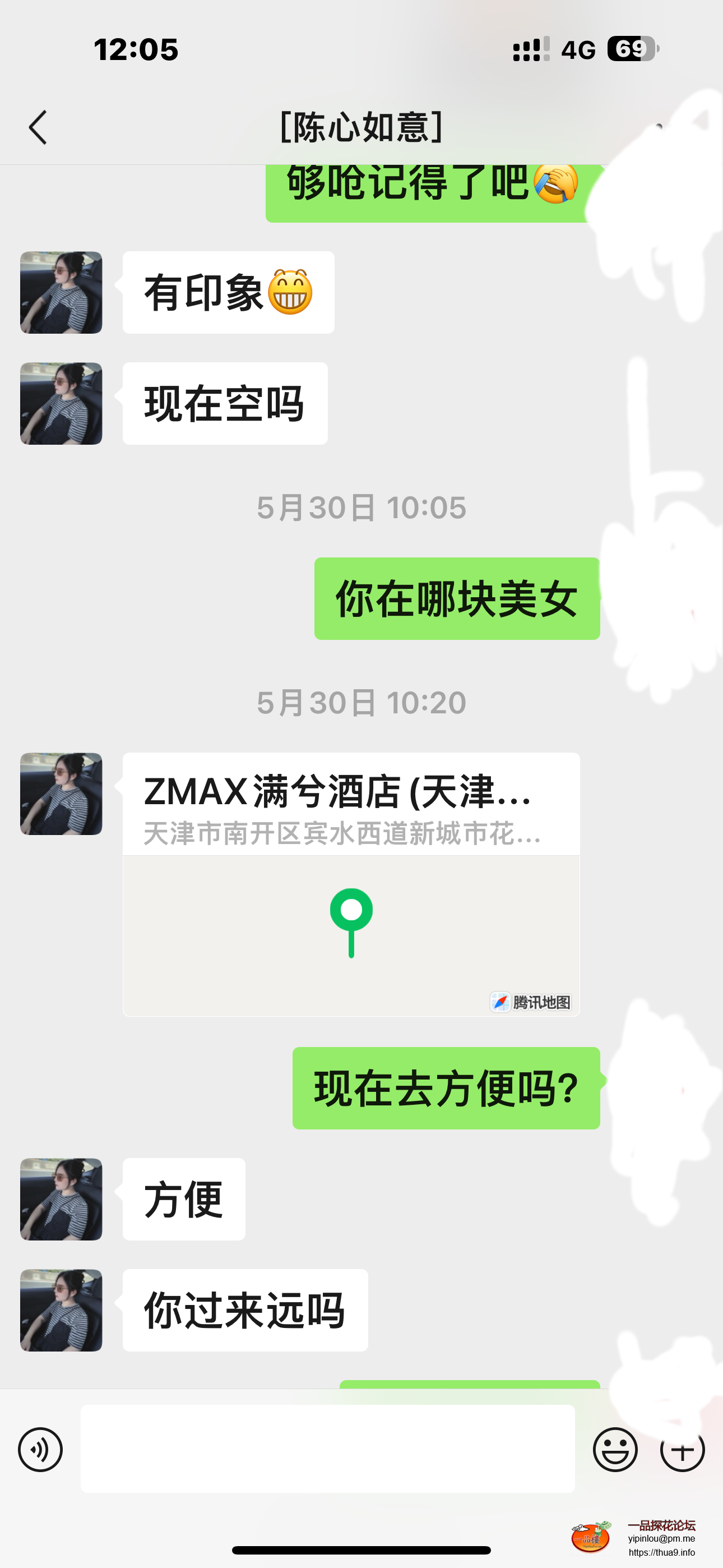723x1568 pixels.
Task: Go back to the chat list
Action: [38, 127]
